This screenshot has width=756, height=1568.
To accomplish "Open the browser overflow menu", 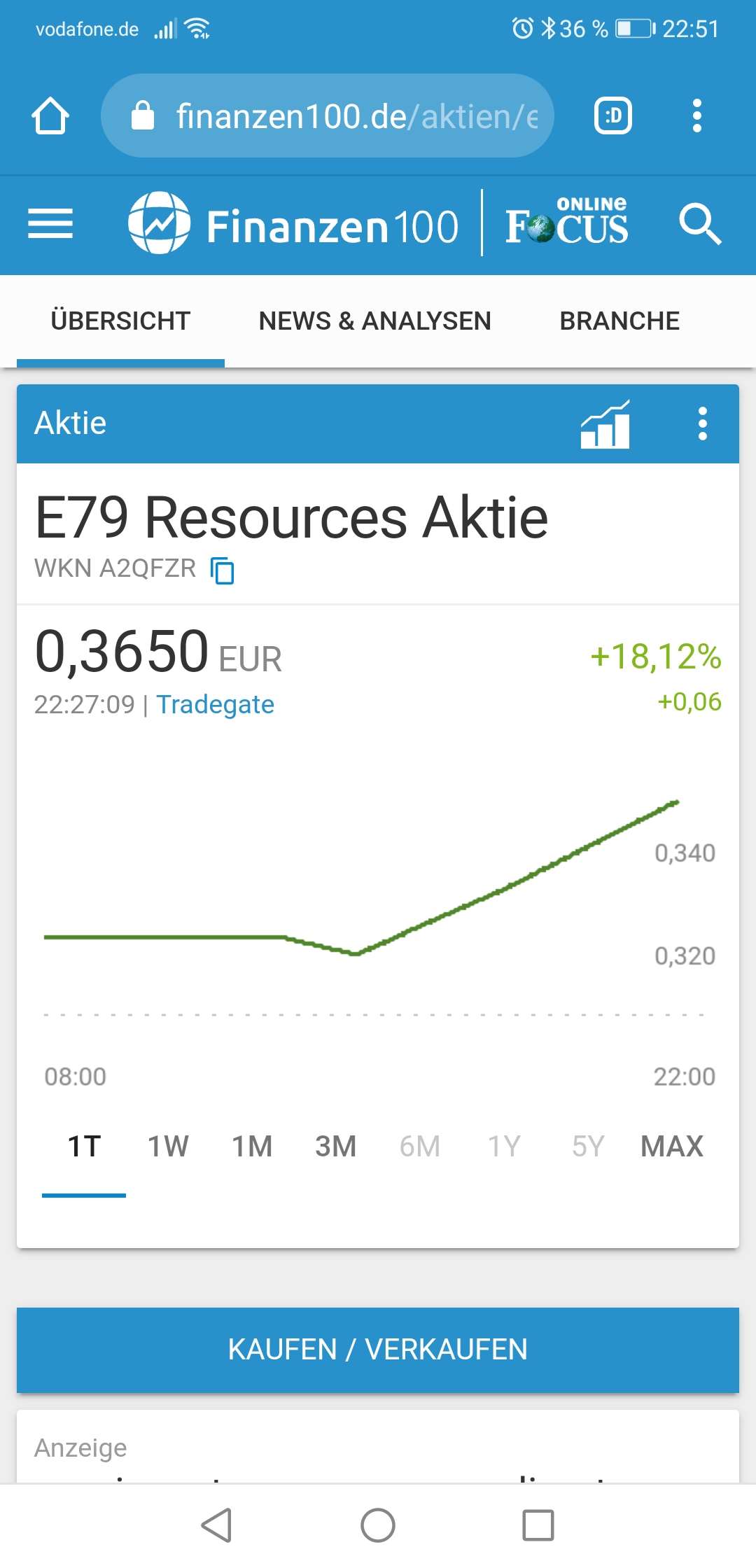I will [696, 115].
